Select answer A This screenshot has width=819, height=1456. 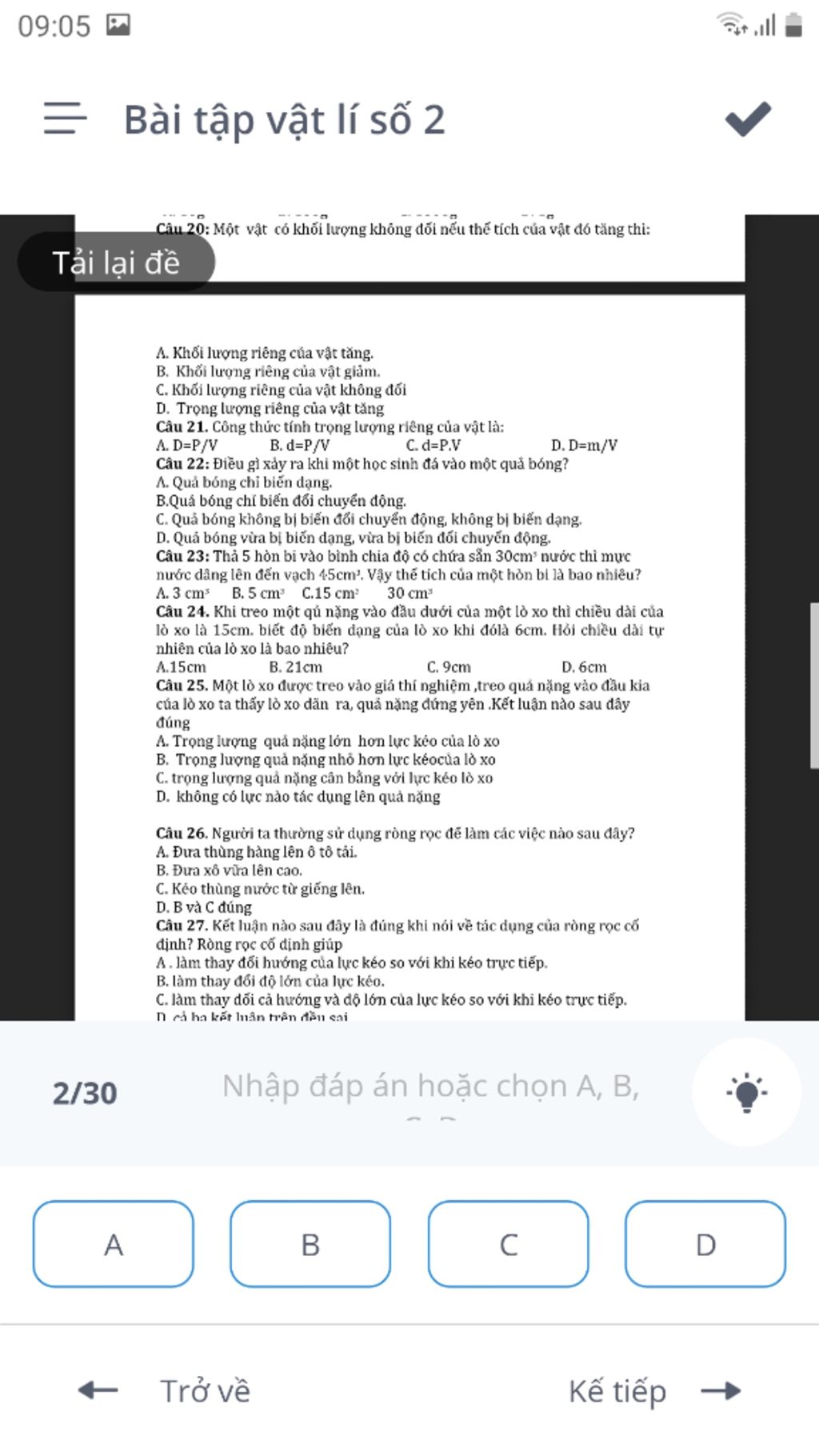[114, 1244]
